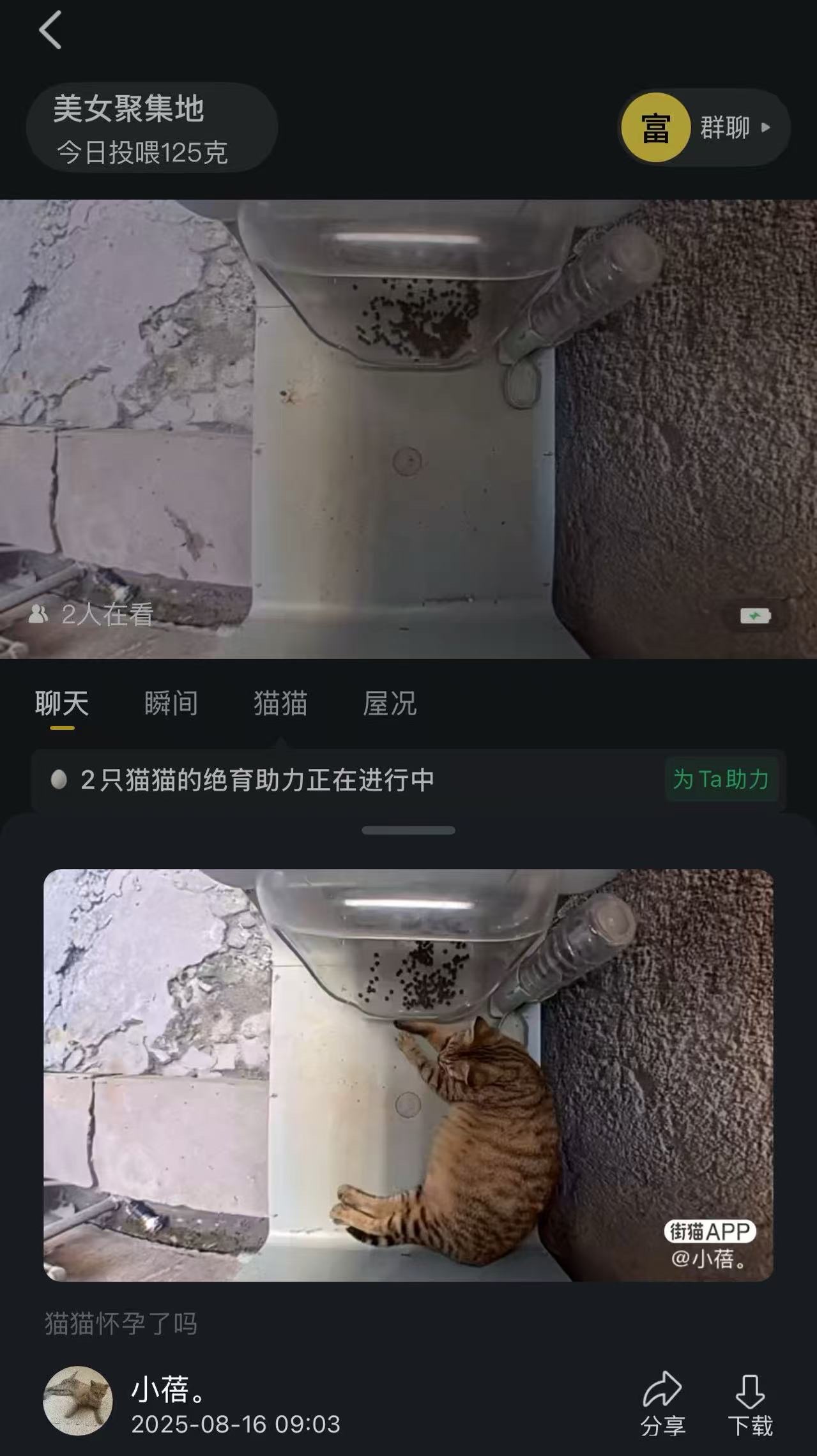Tap the live camera feed of the feeder

point(408,428)
